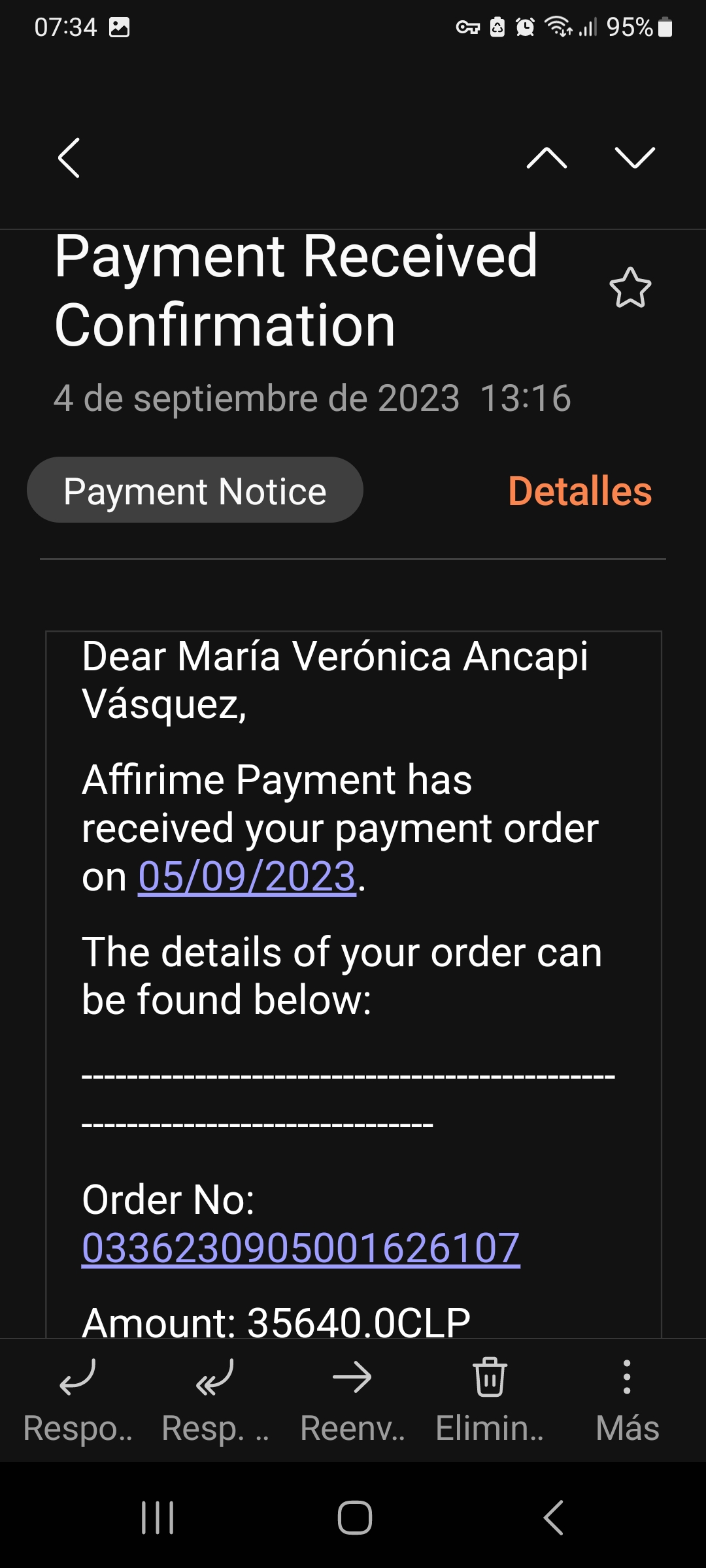Open recent apps from navigation bar
The image size is (706, 1568).
(158, 1517)
